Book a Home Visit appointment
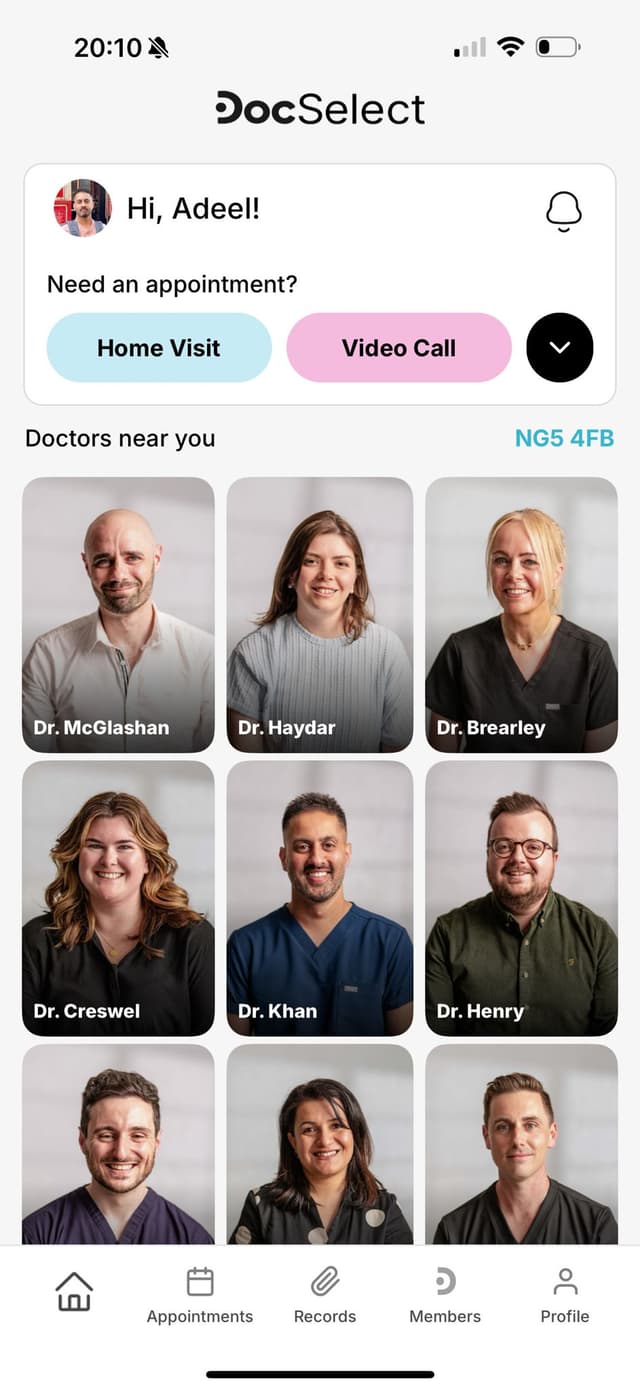 [159, 348]
